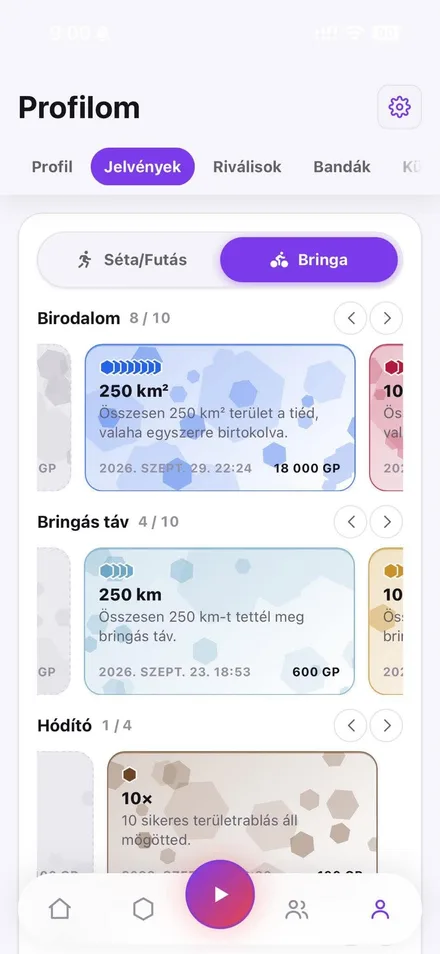Go to the home tab
440x954 pixels.
click(x=60, y=910)
